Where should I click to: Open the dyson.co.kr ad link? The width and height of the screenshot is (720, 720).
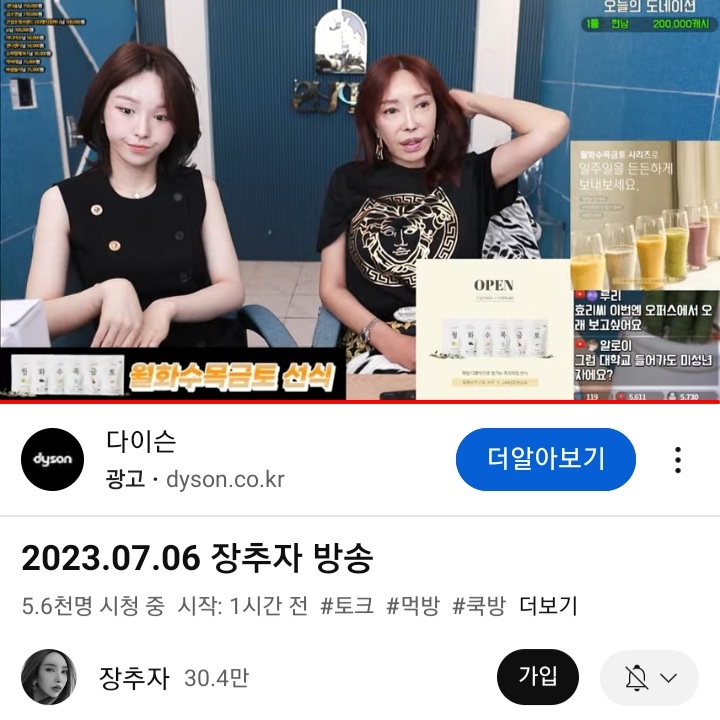coord(225,479)
